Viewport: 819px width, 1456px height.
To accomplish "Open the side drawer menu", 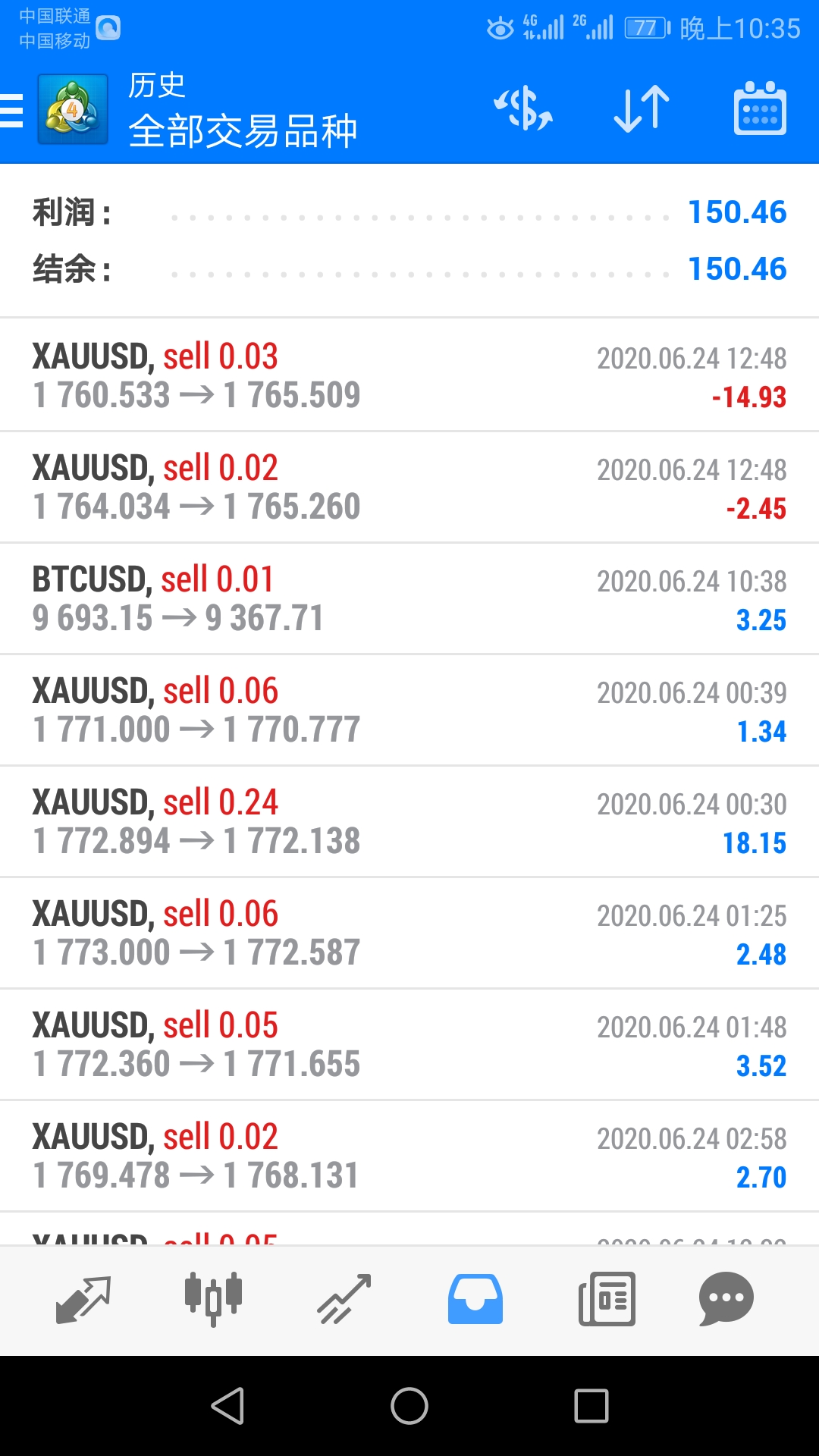I will click(x=12, y=111).
